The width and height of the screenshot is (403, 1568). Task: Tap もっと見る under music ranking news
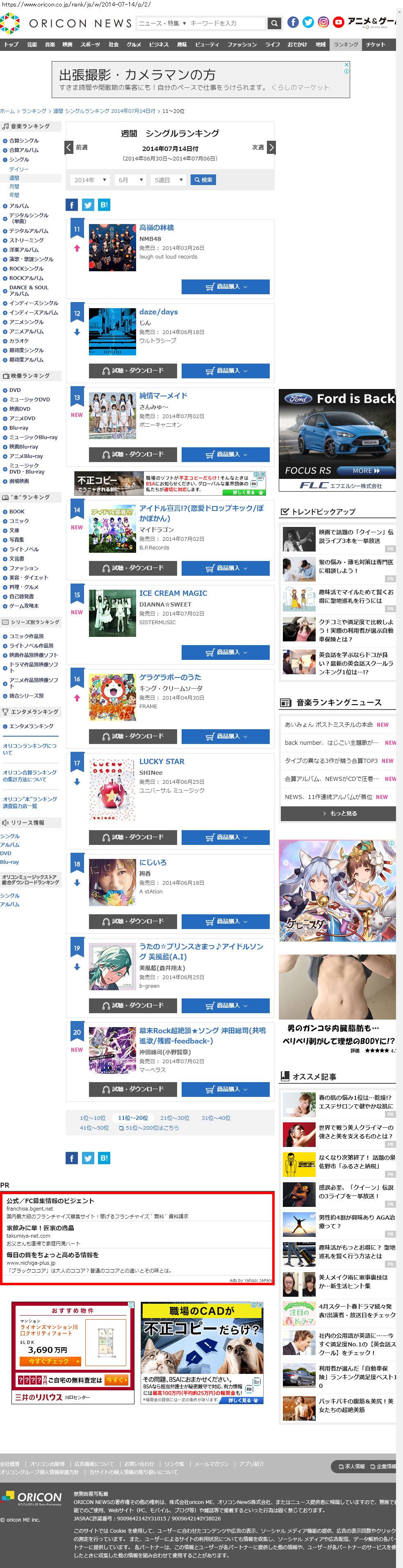point(338,813)
